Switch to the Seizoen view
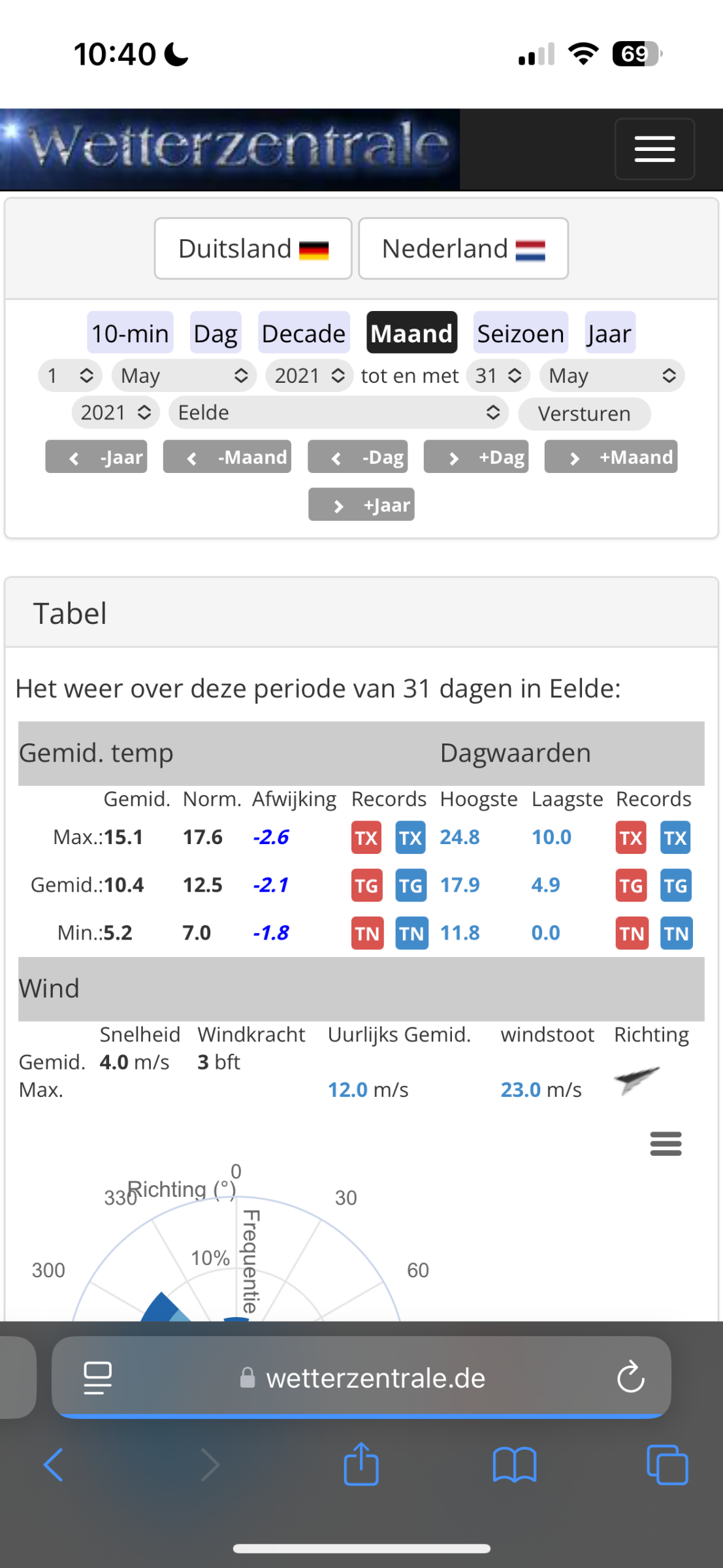Viewport: 723px width, 1568px height. tap(520, 333)
